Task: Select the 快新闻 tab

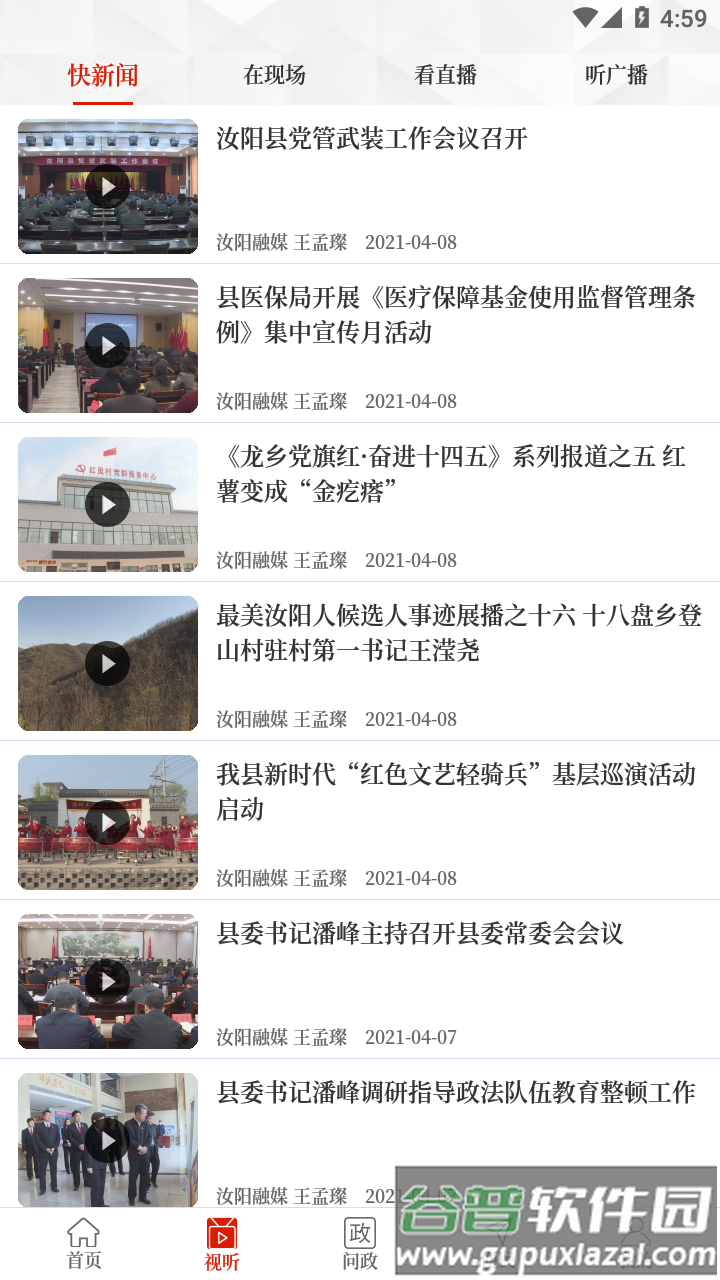Action: [103, 75]
